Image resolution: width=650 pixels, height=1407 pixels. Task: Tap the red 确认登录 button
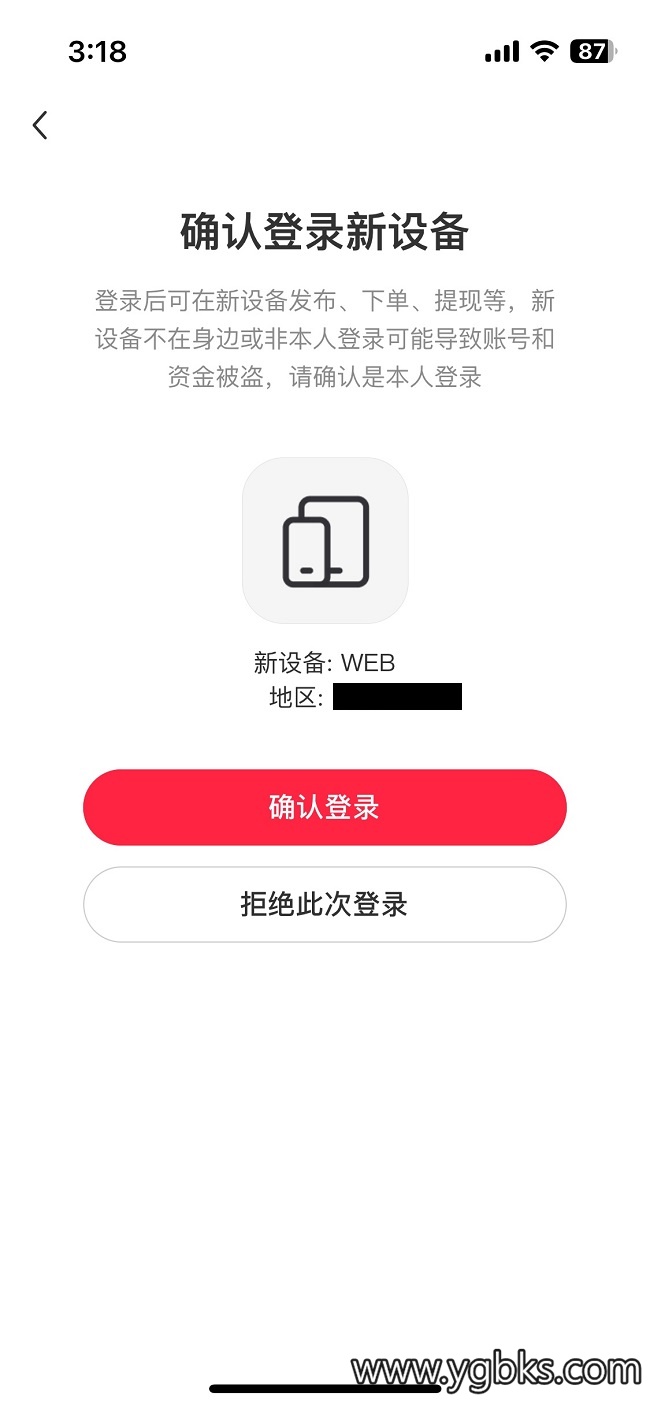324,807
